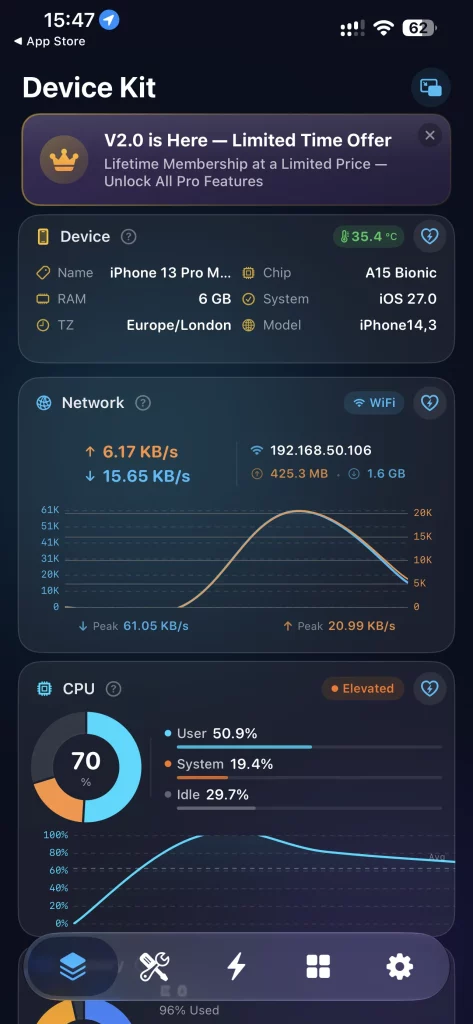Dismiss the V2.0 limited time offer banner

(429, 135)
